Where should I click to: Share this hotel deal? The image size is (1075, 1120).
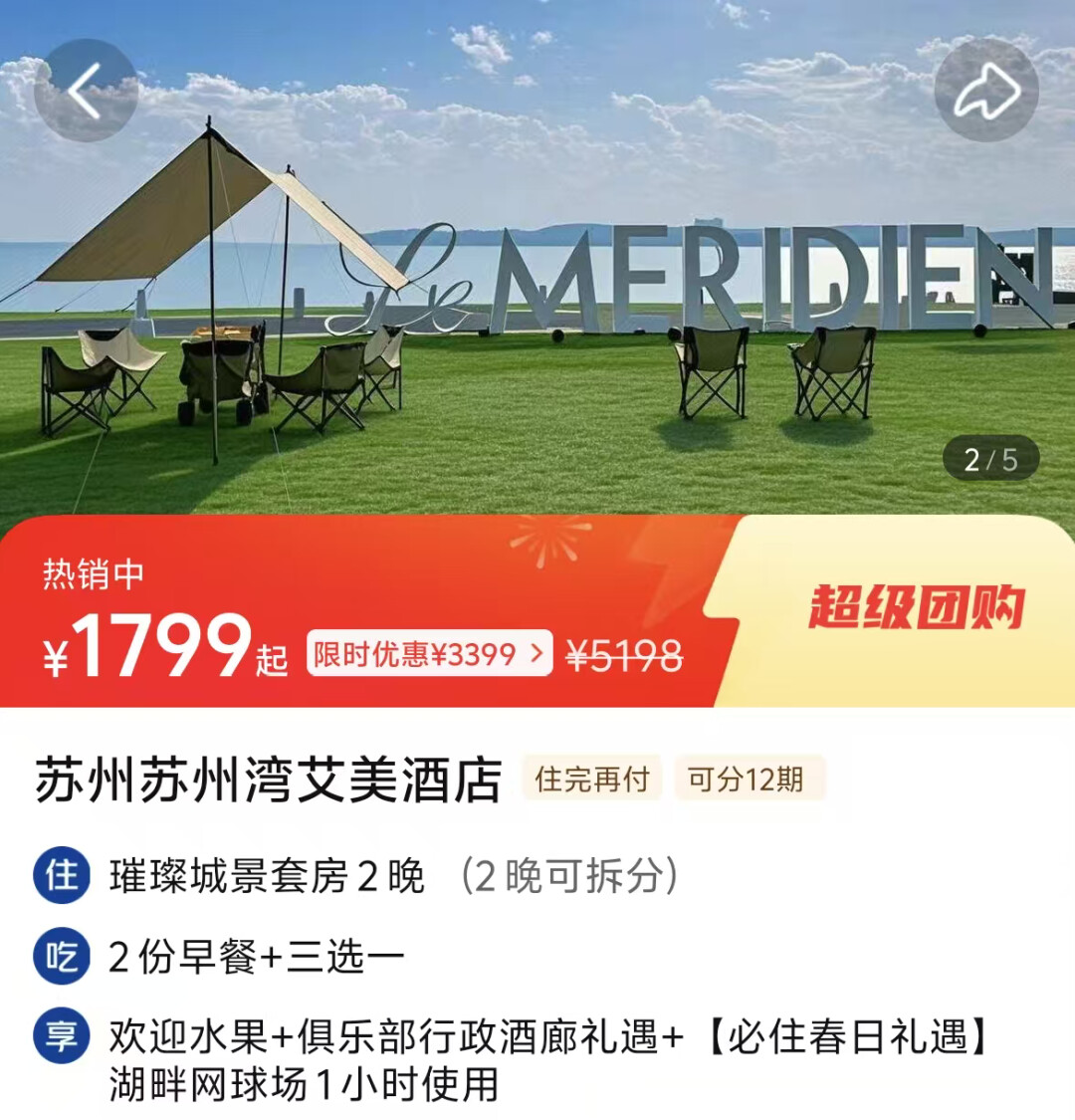[985, 93]
